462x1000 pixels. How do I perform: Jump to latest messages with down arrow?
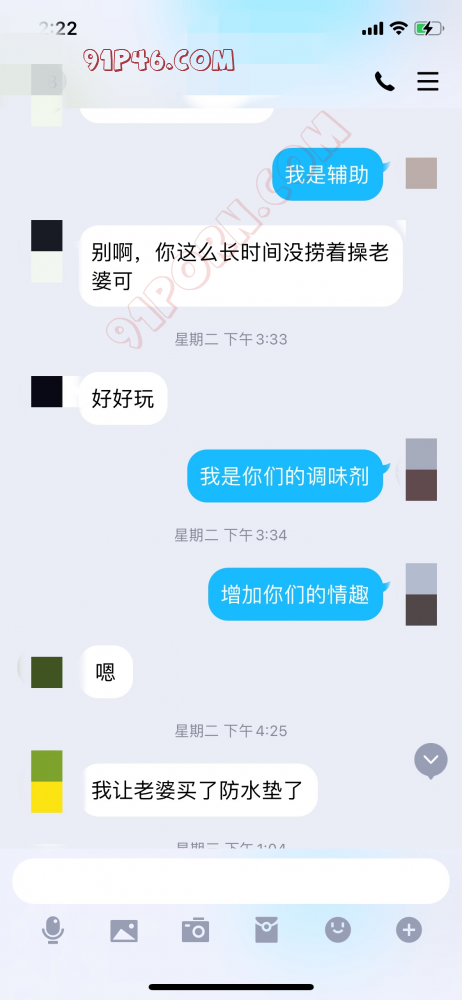pos(431,761)
